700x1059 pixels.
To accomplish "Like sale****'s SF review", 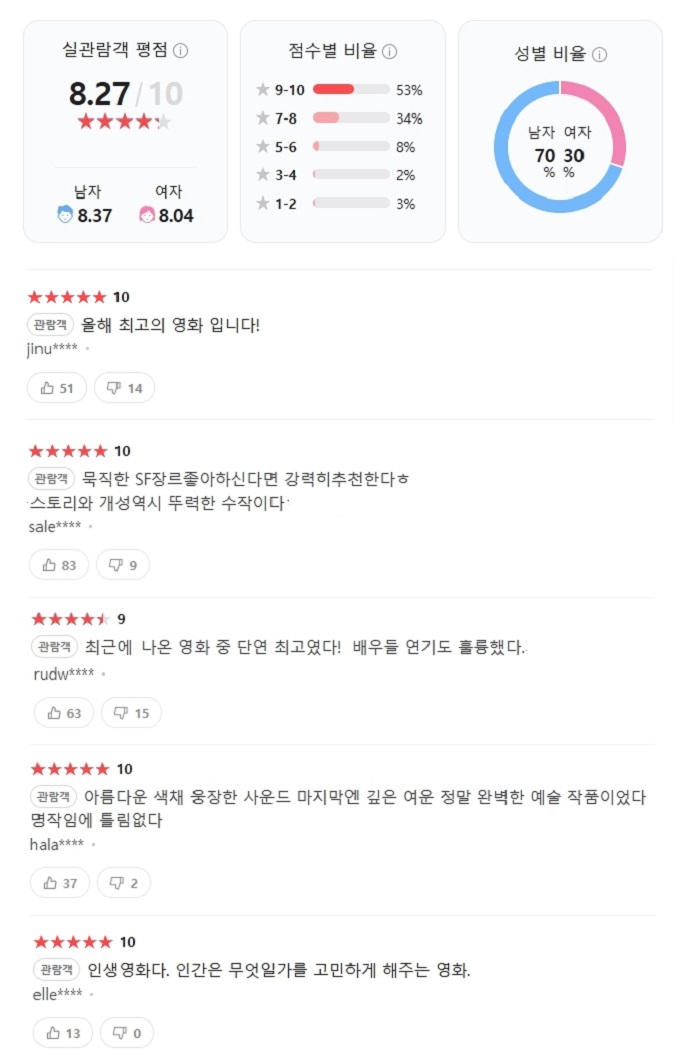I will pos(59,565).
